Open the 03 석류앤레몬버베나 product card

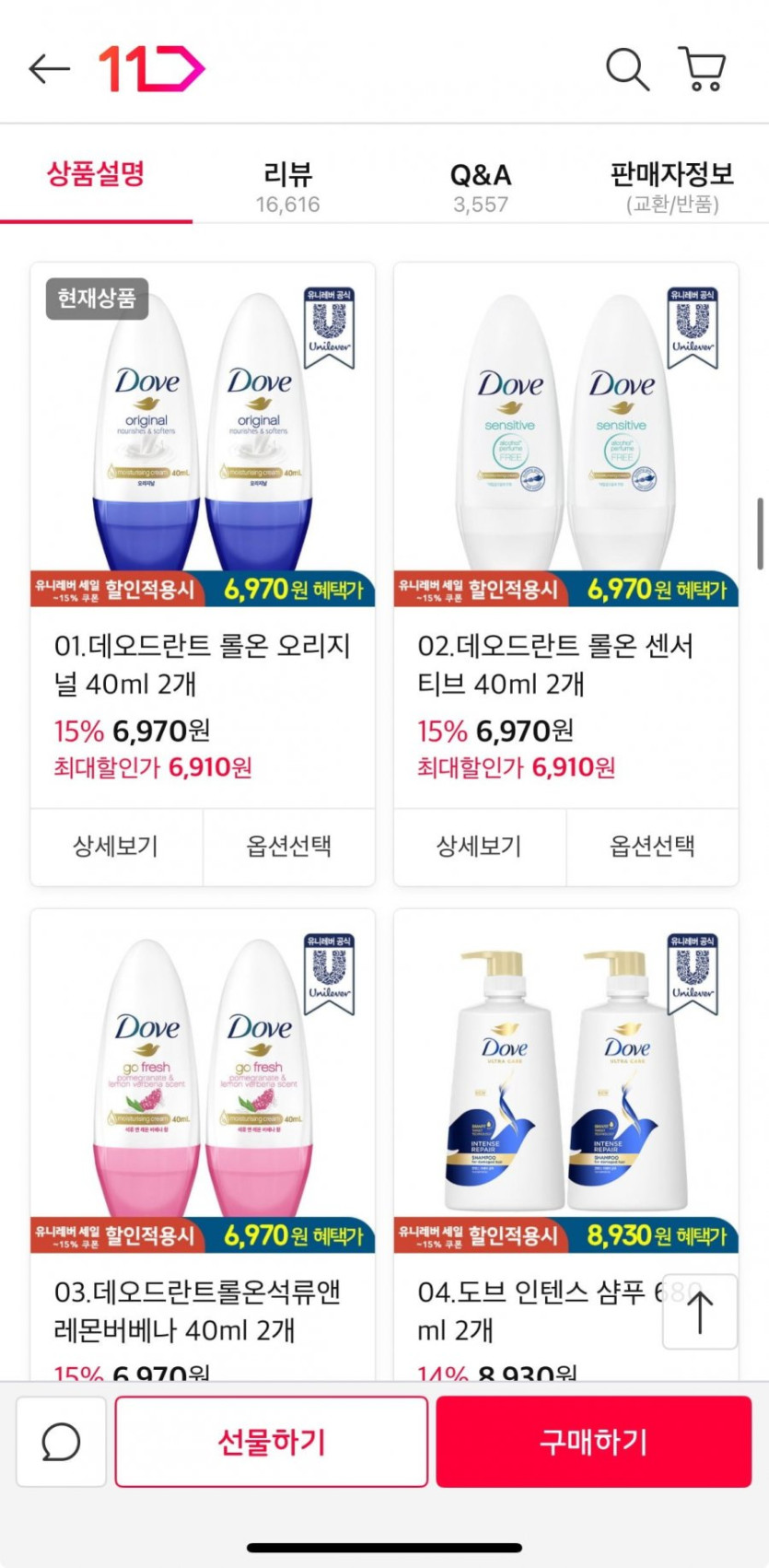coord(203,1144)
